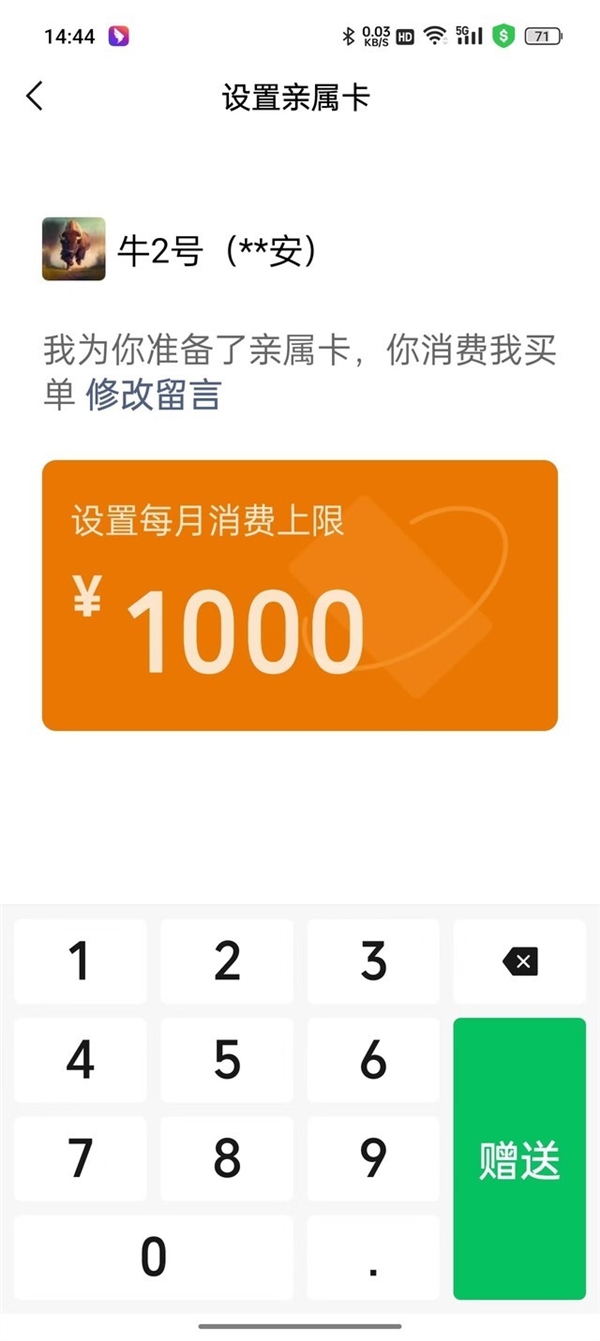Enter digit 6 on the keypad
This screenshot has width=600, height=1341.
point(373,1060)
